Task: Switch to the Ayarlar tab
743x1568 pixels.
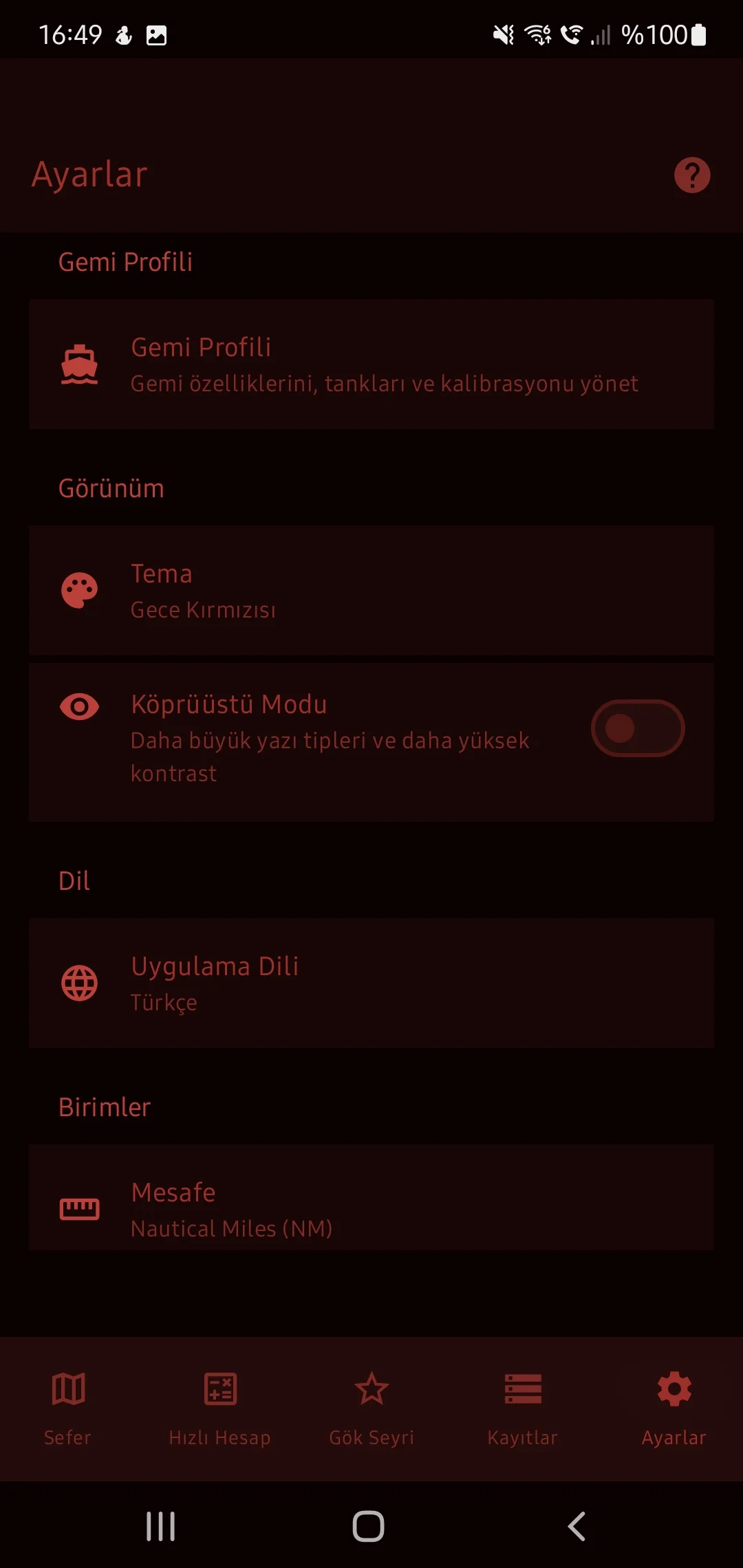Action: coord(674,1403)
